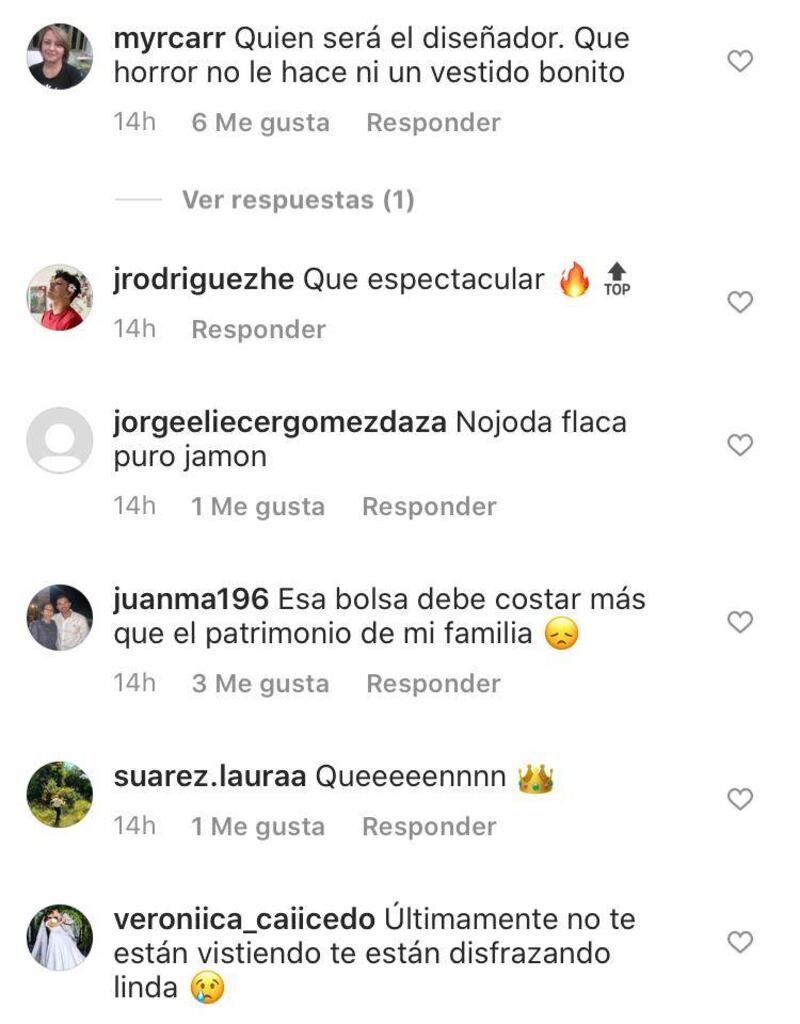Reply to jrodriguezhe's comment

click(x=258, y=330)
